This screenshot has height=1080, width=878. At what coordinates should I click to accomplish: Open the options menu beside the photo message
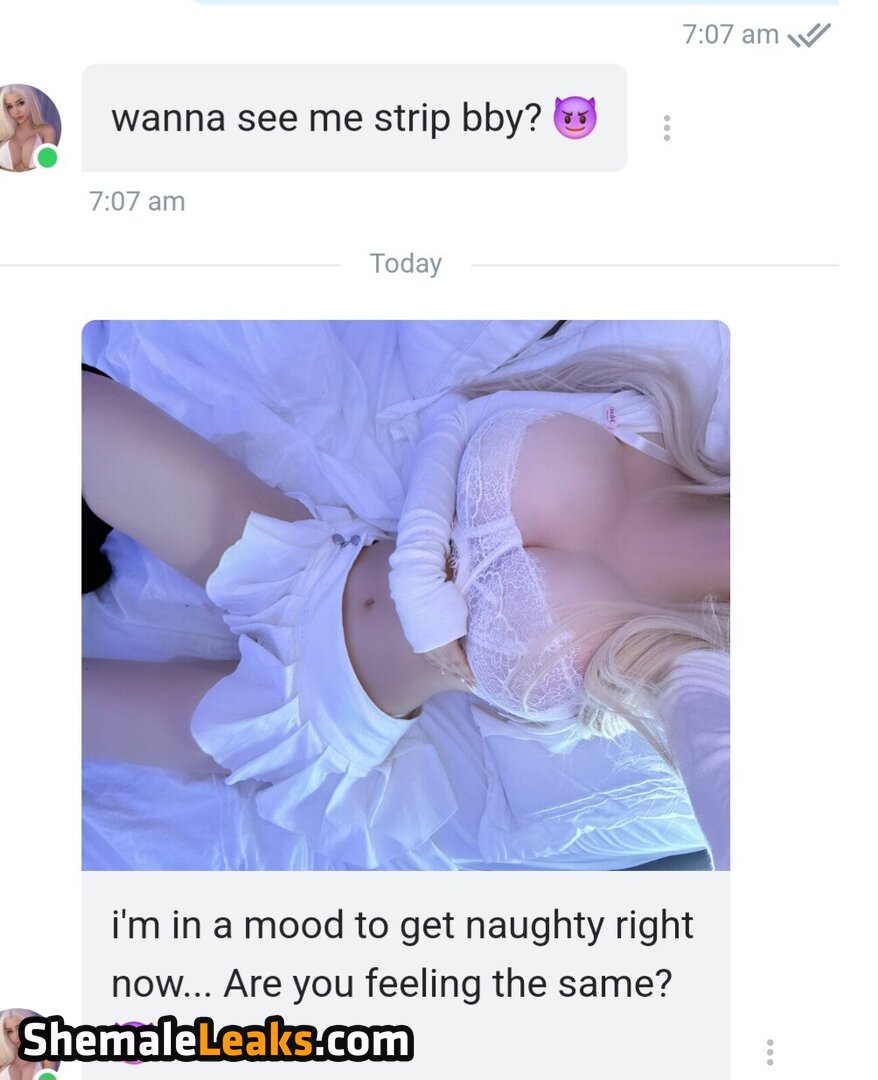[769, 1051]
